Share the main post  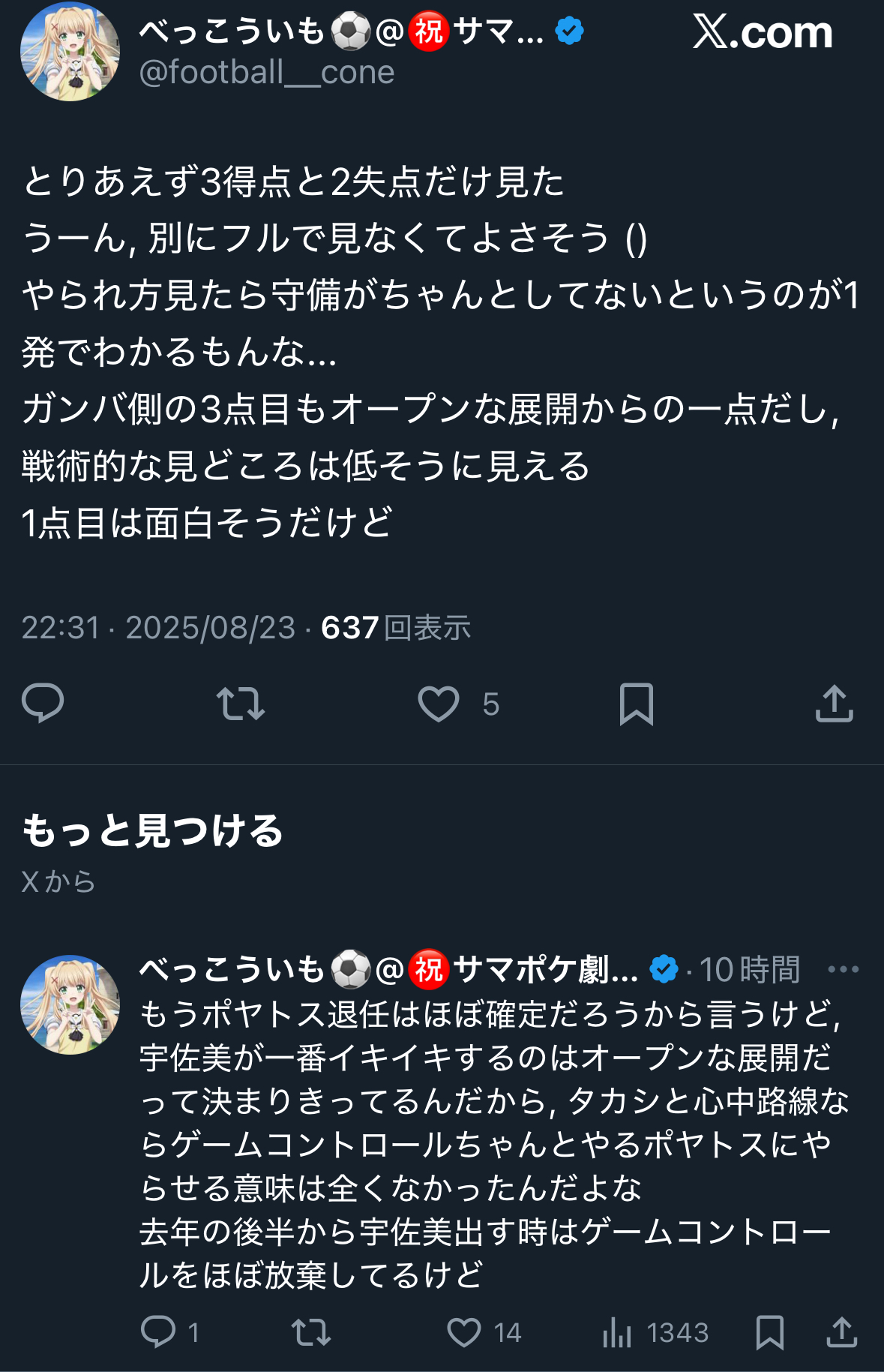[x=835, y=704]
